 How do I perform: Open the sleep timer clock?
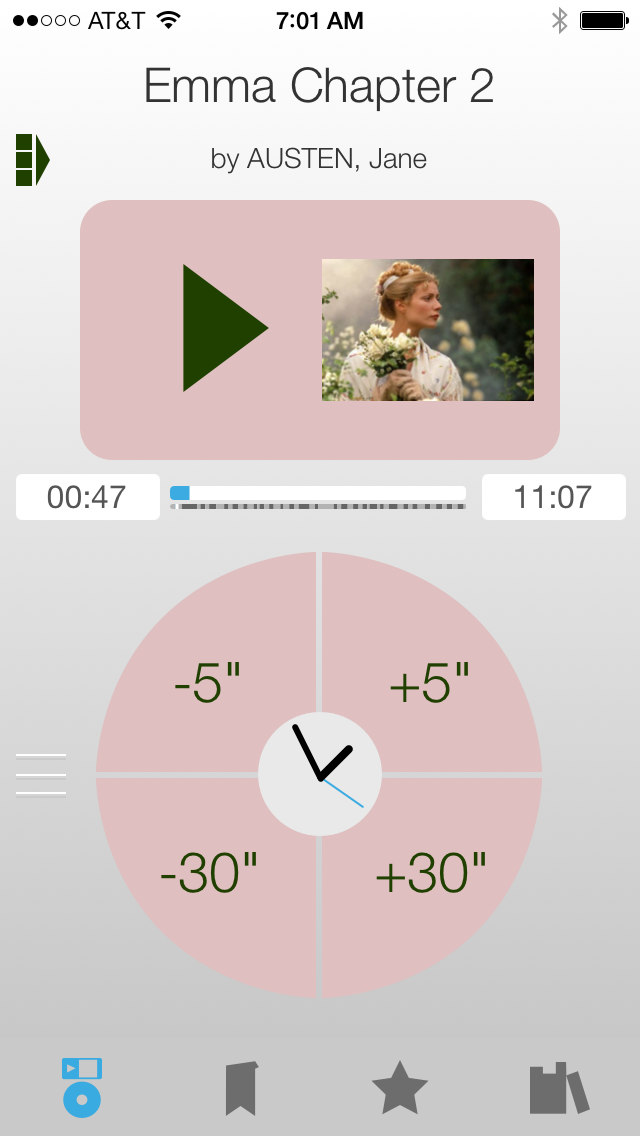pyautogui.click(x=320, y=775)
